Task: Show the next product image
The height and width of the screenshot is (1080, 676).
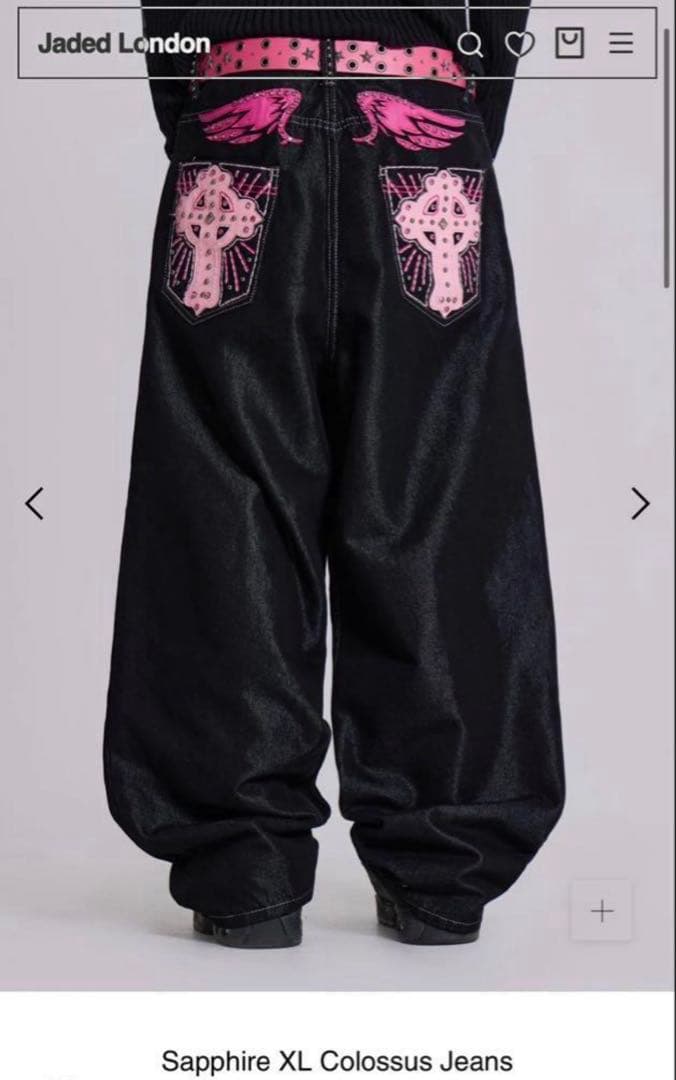Action: click(640, 503)
